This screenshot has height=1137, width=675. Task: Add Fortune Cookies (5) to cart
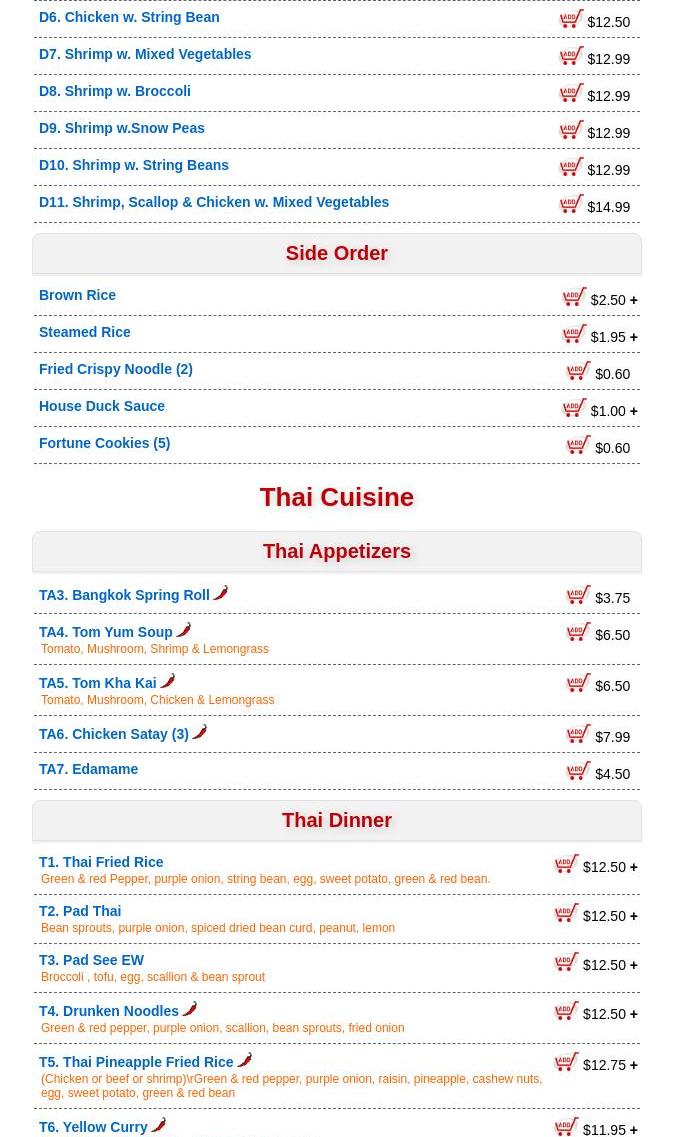(578, 445)
